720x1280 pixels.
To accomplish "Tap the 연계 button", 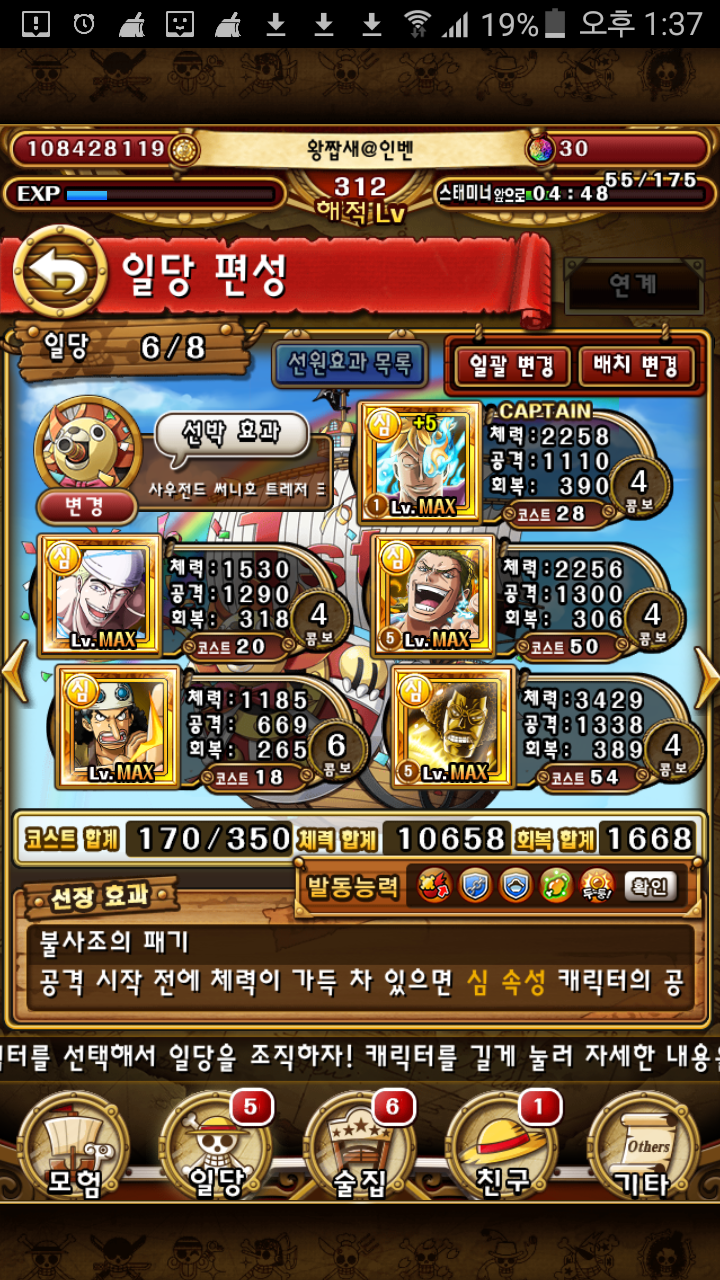I will click(632, 286).
